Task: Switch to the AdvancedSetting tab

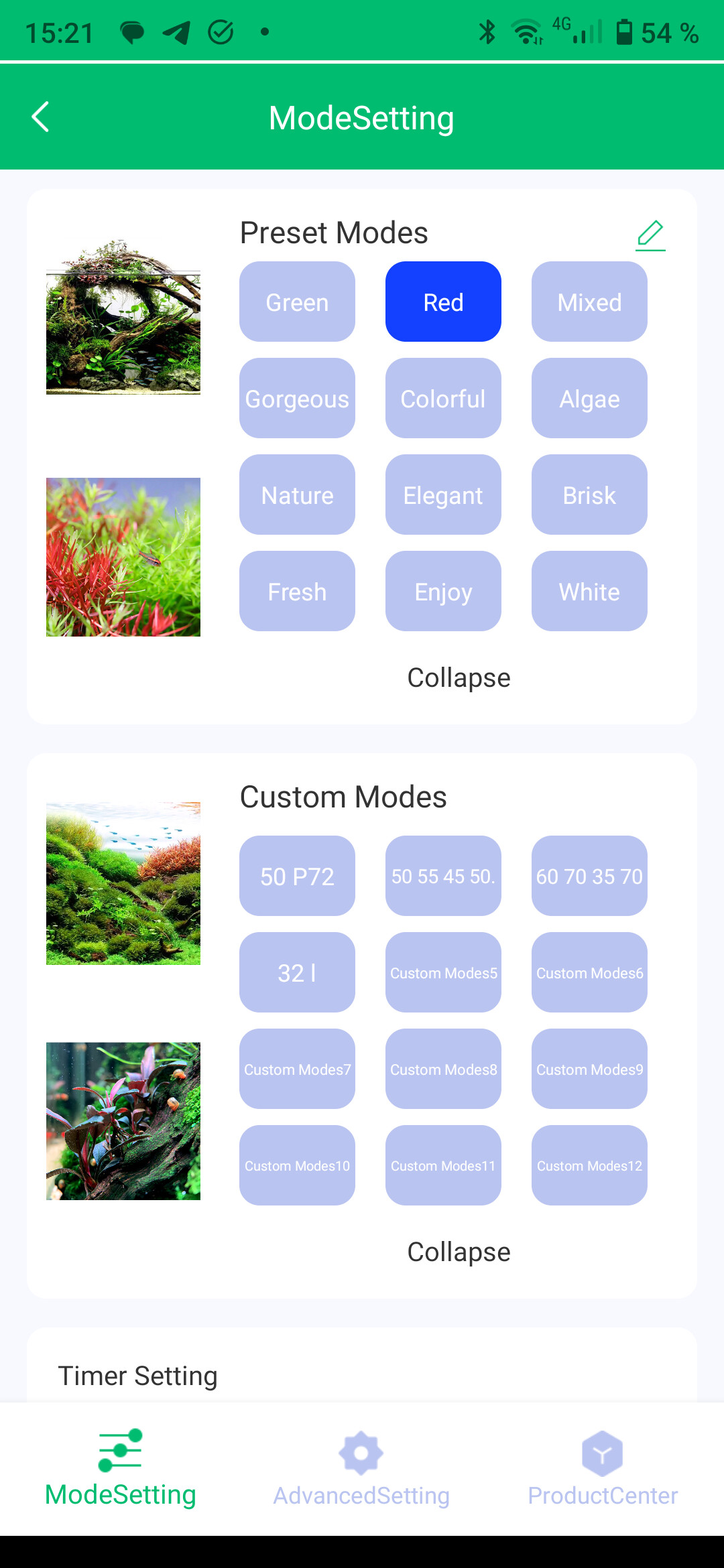Action: click(361, 1469)
